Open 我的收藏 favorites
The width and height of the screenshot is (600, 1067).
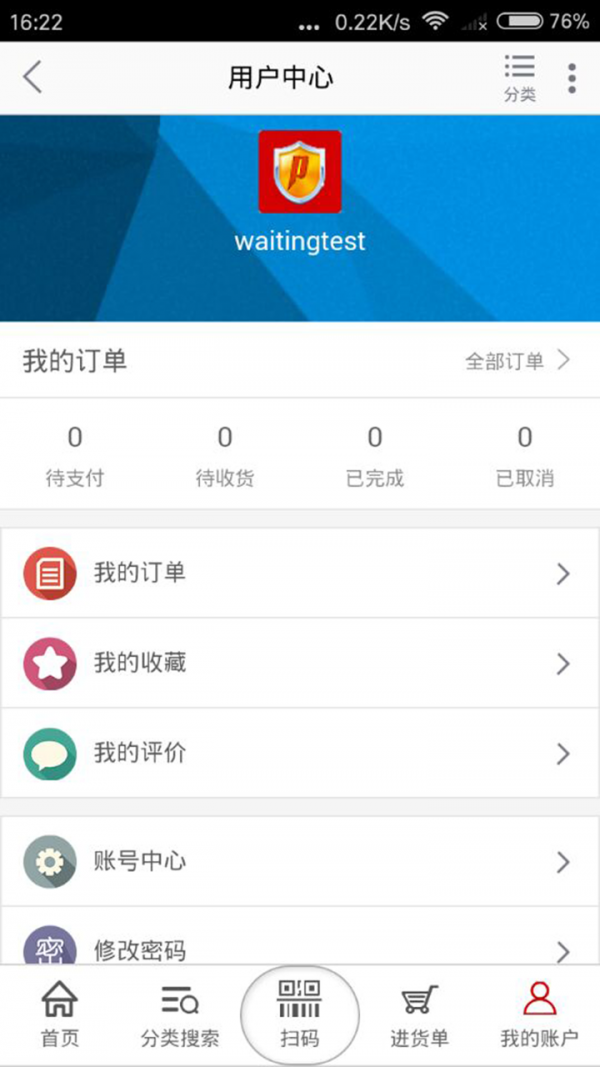pyautogui.click(x=300, y=663)
